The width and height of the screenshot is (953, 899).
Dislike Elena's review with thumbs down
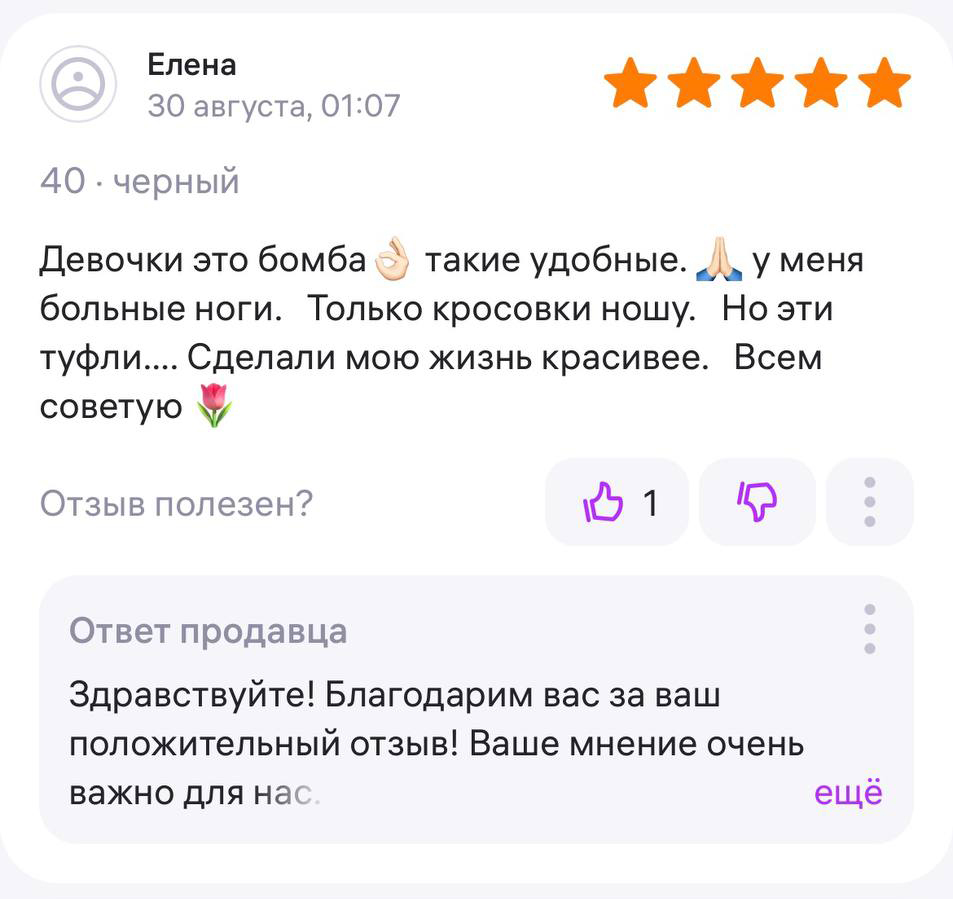[x=757, y=502]
